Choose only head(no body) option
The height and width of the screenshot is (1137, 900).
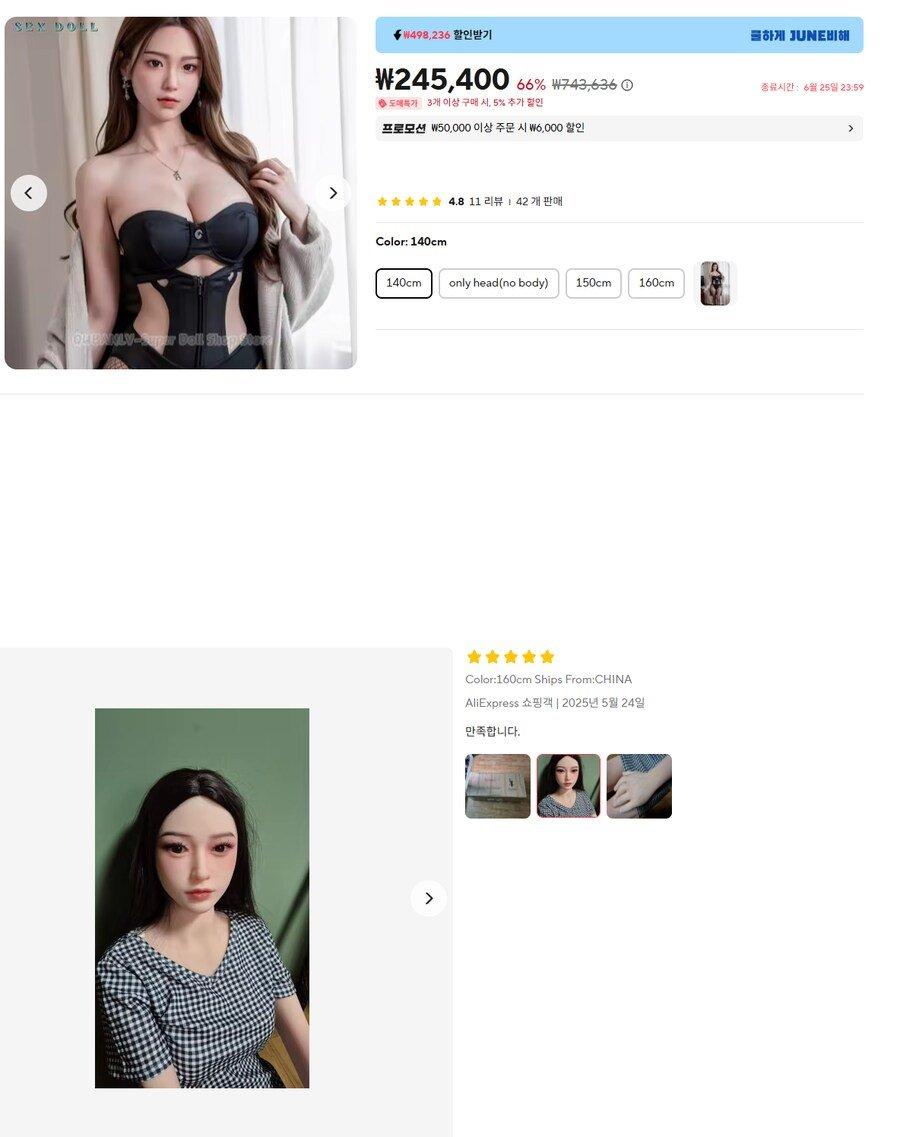tap(498, 283)
